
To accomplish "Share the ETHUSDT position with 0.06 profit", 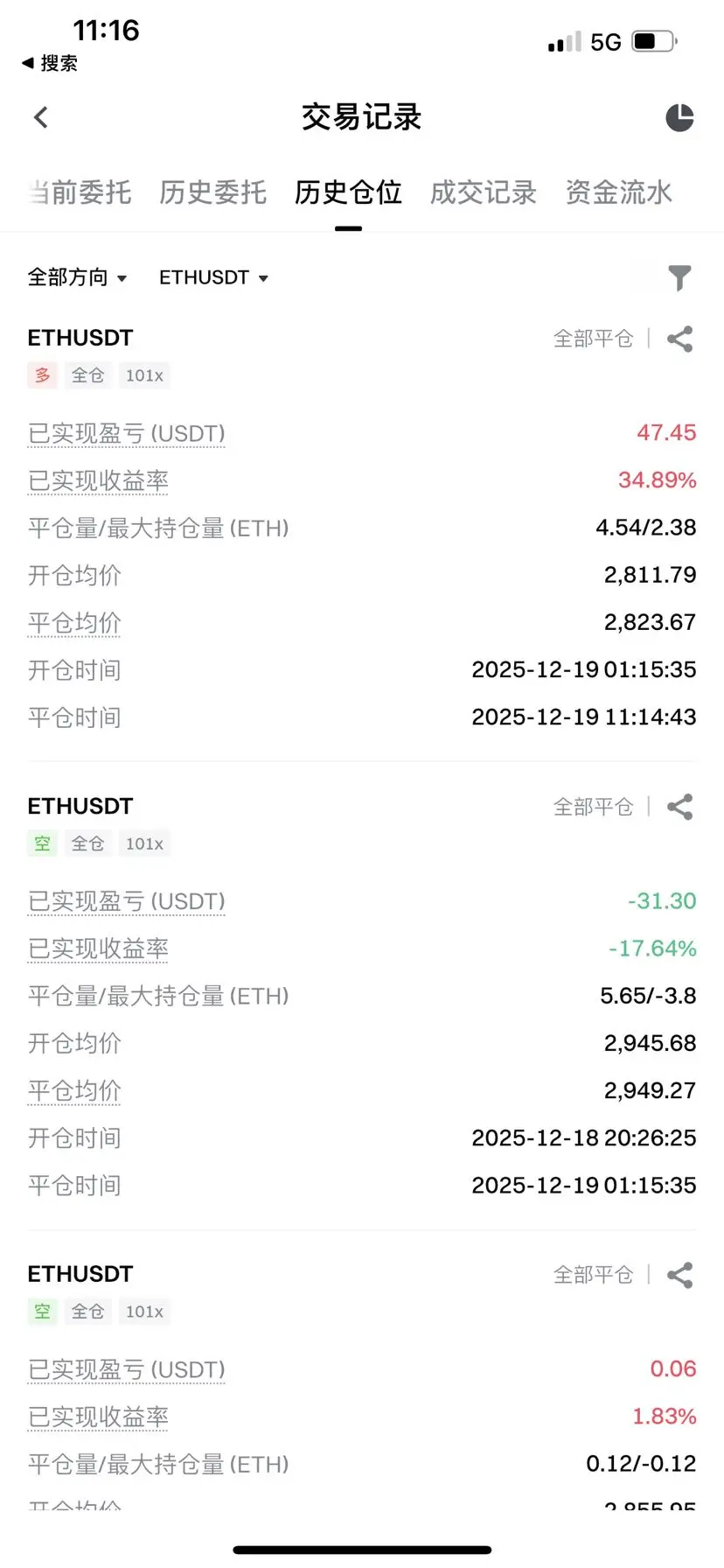I will tap(679, 1275).
